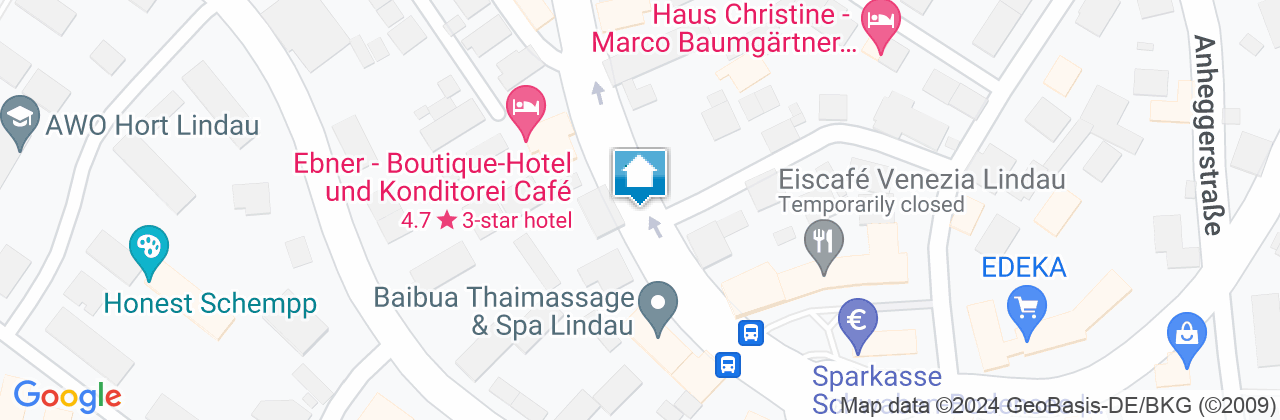This screenshot has width=1280, height=420.
Task: Tap the upper bus stop icon
Action: [751, 331]
